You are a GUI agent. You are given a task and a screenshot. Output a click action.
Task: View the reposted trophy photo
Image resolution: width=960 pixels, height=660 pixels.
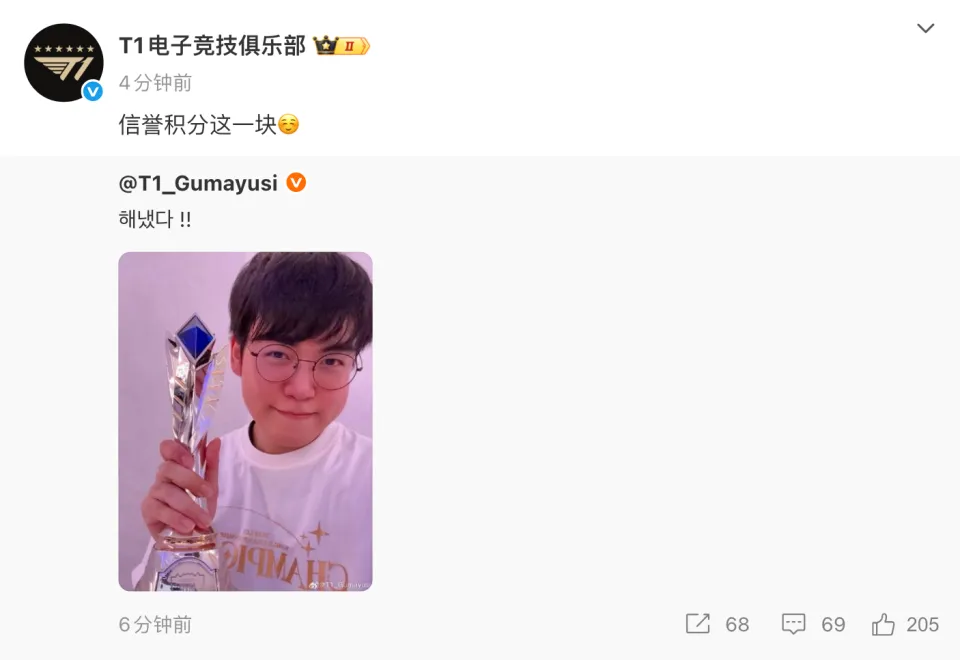(x=245, y=421)
